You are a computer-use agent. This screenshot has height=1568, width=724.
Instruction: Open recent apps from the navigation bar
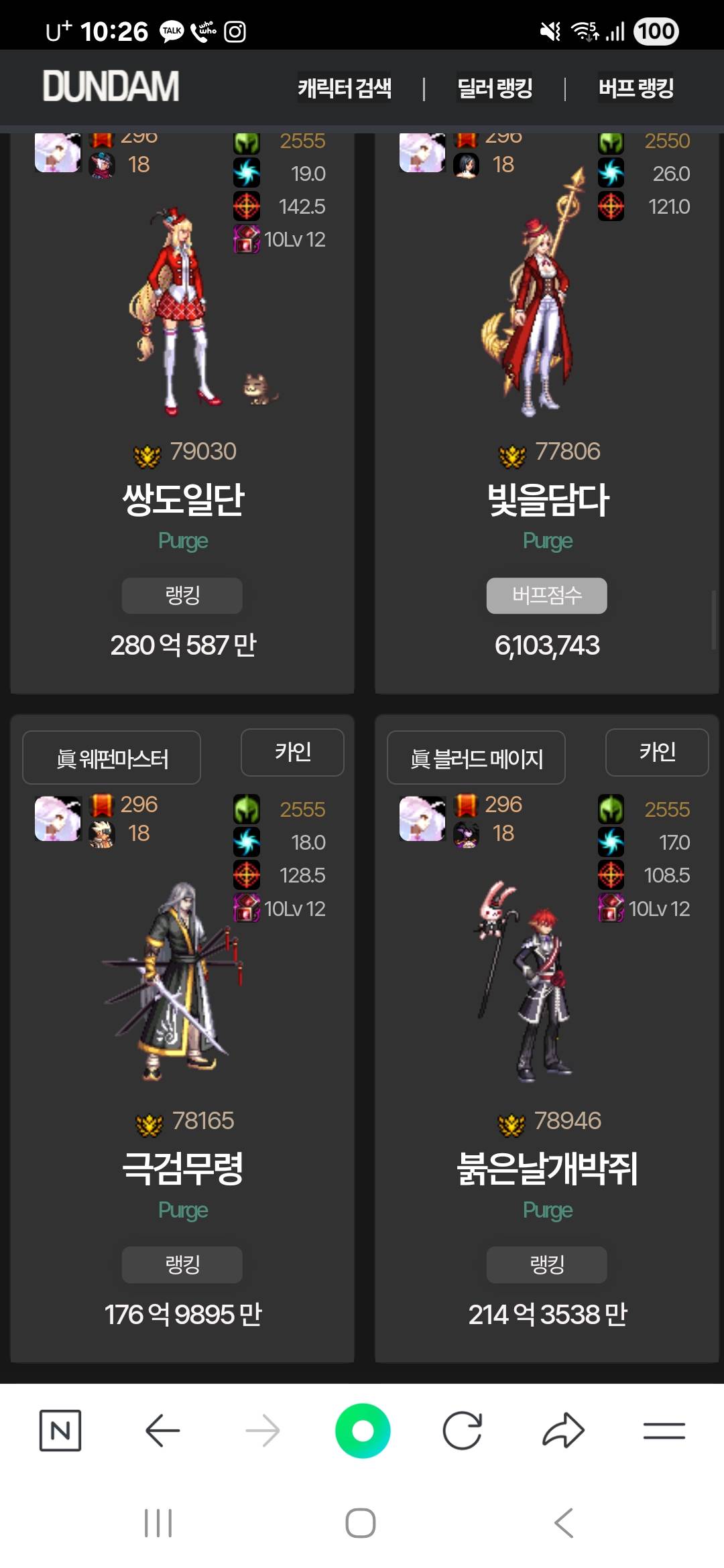point(158,1523)
